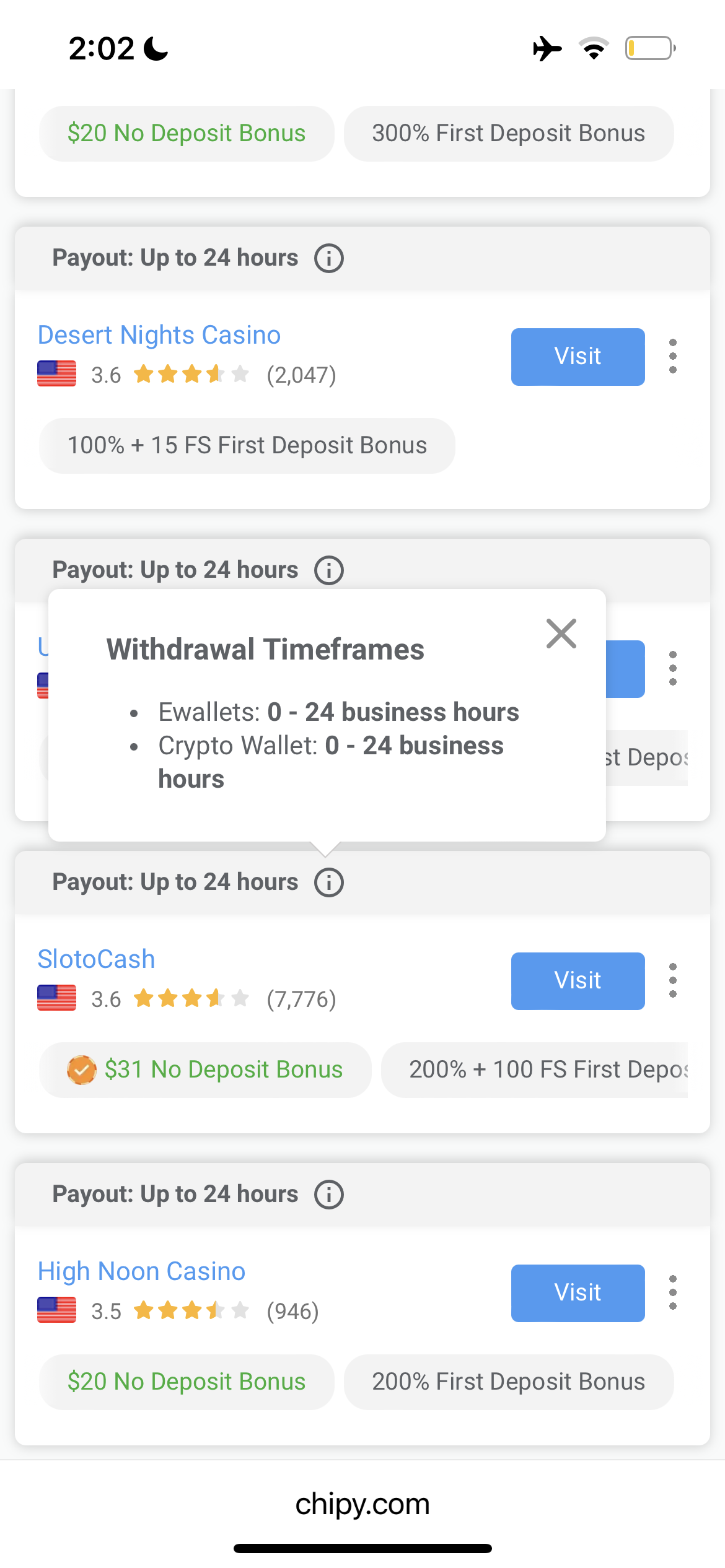Open High Noon Casino link

141,1271
